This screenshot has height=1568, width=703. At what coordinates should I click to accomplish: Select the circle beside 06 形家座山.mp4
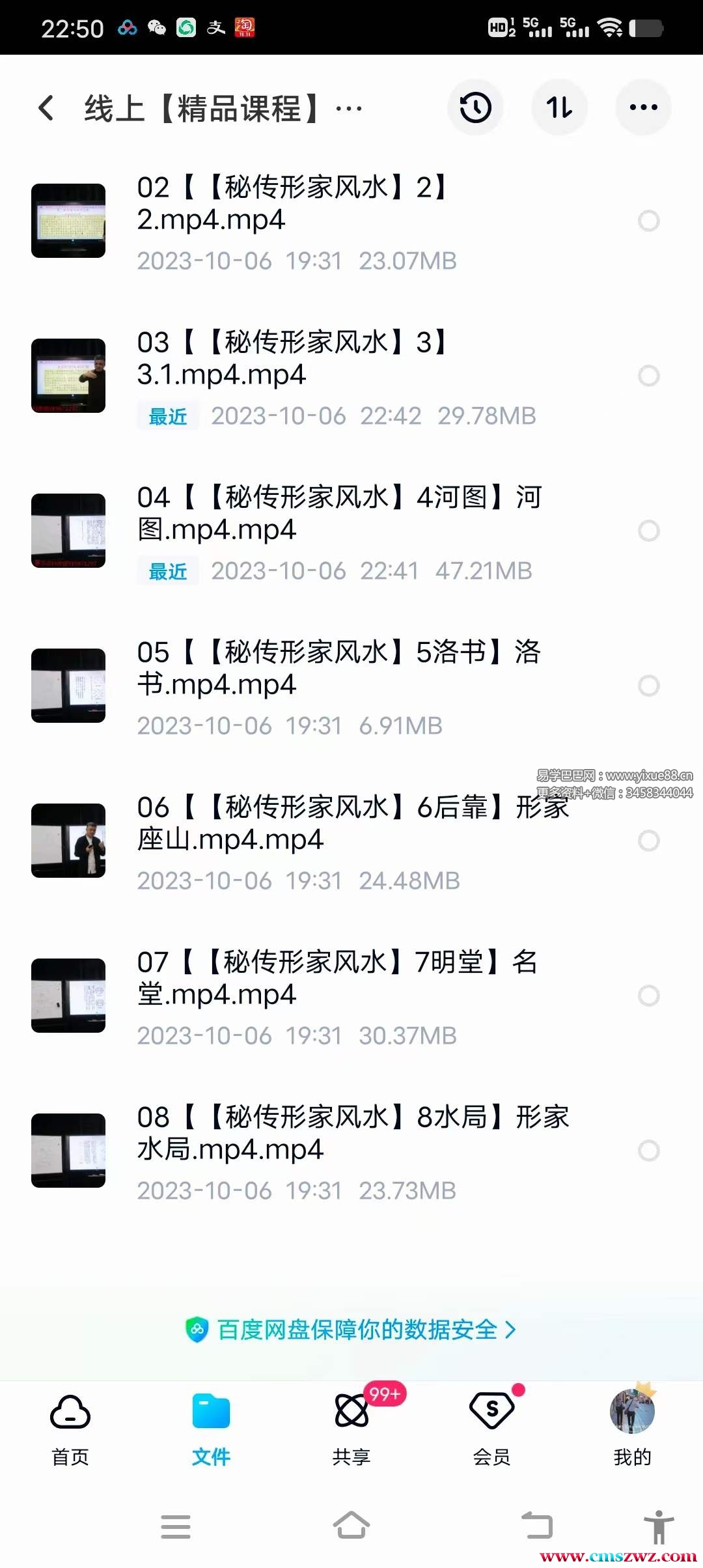[x=648, y=841]
